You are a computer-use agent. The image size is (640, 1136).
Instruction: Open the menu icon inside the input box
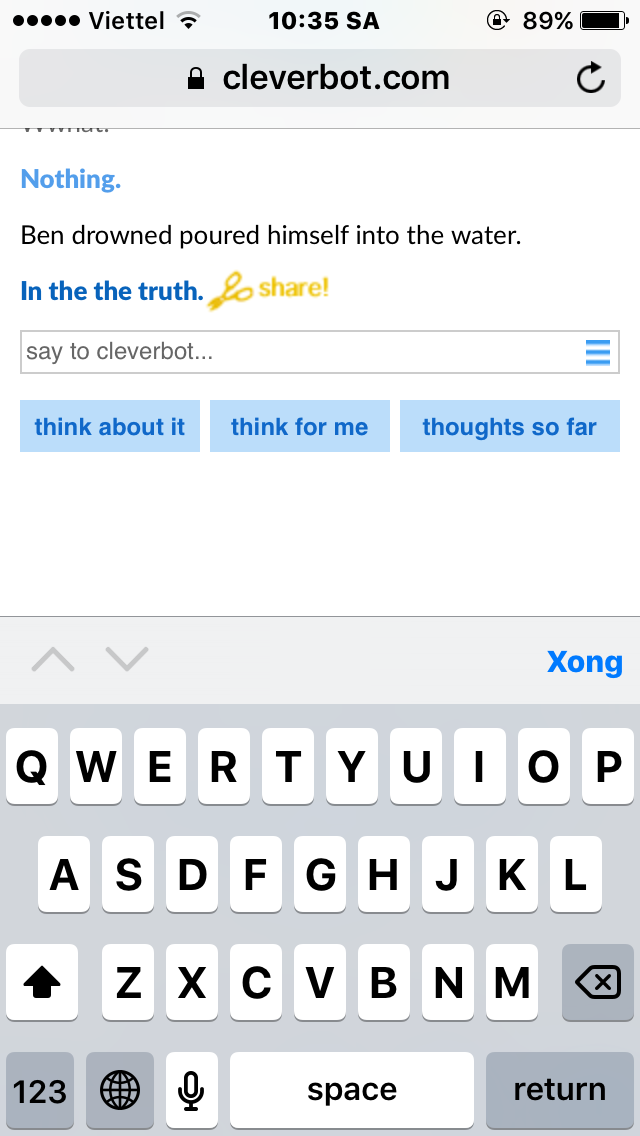597,352
